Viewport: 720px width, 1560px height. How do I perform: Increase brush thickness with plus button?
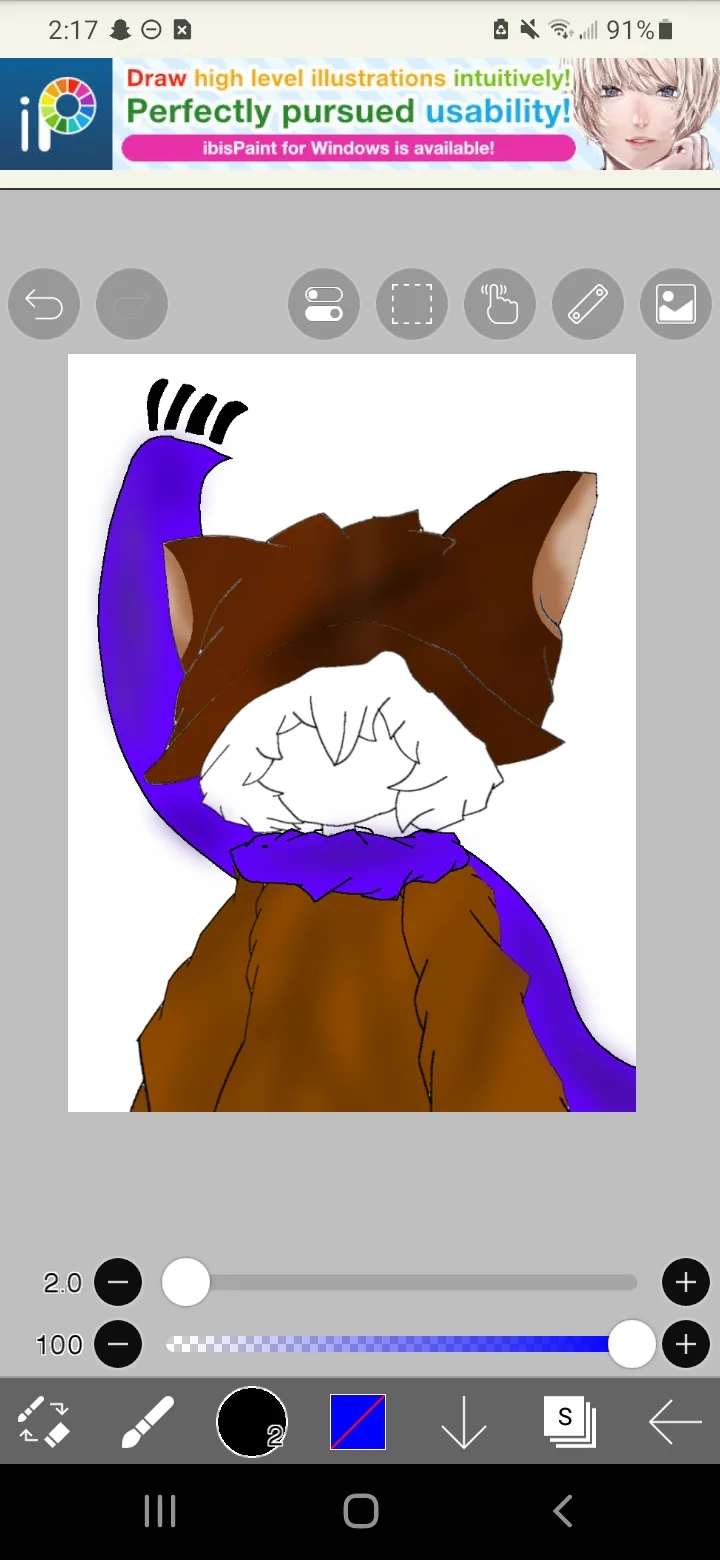click(686, 1282)
